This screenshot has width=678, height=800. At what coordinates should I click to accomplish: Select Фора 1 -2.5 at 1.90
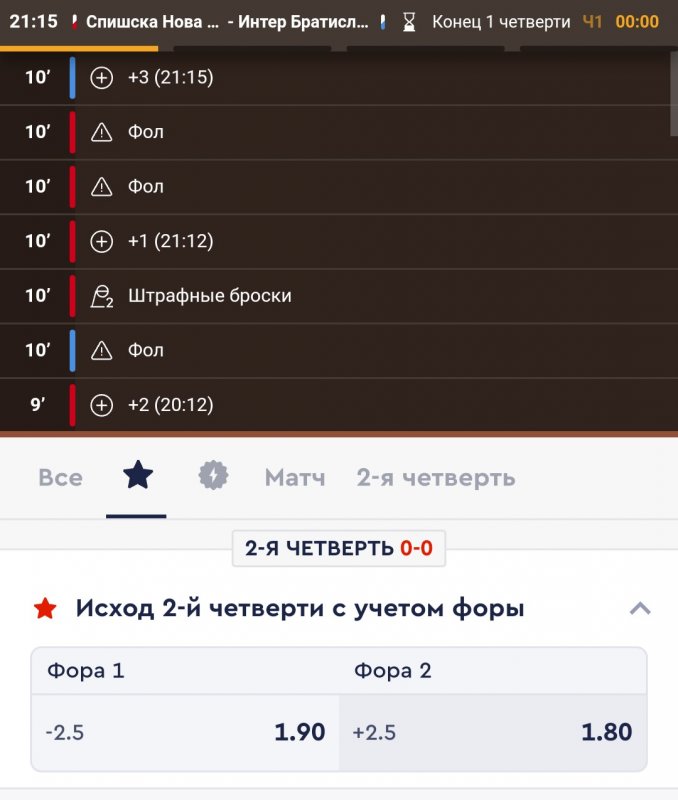coord(185,732)
